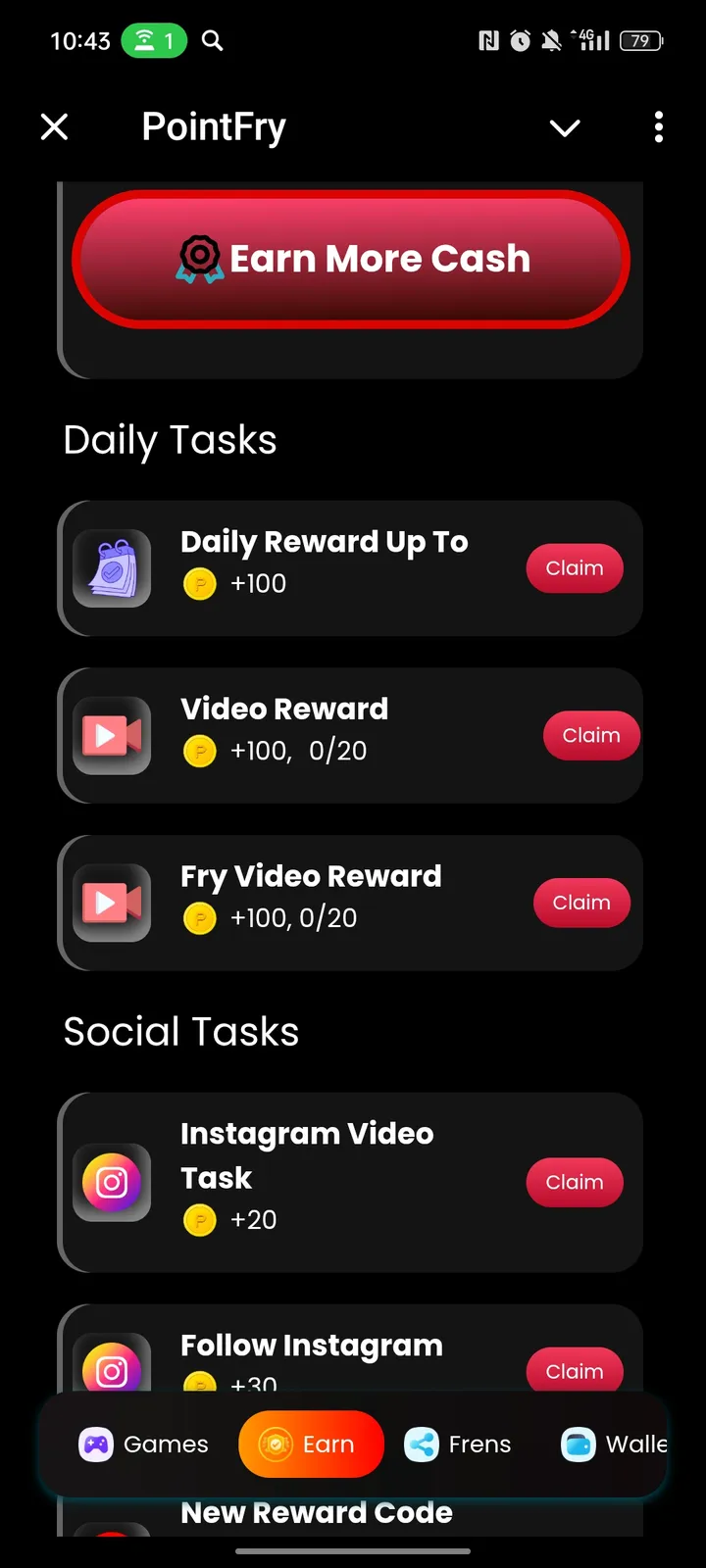
Task: Close the PointFry mini app
Action: 55,126
